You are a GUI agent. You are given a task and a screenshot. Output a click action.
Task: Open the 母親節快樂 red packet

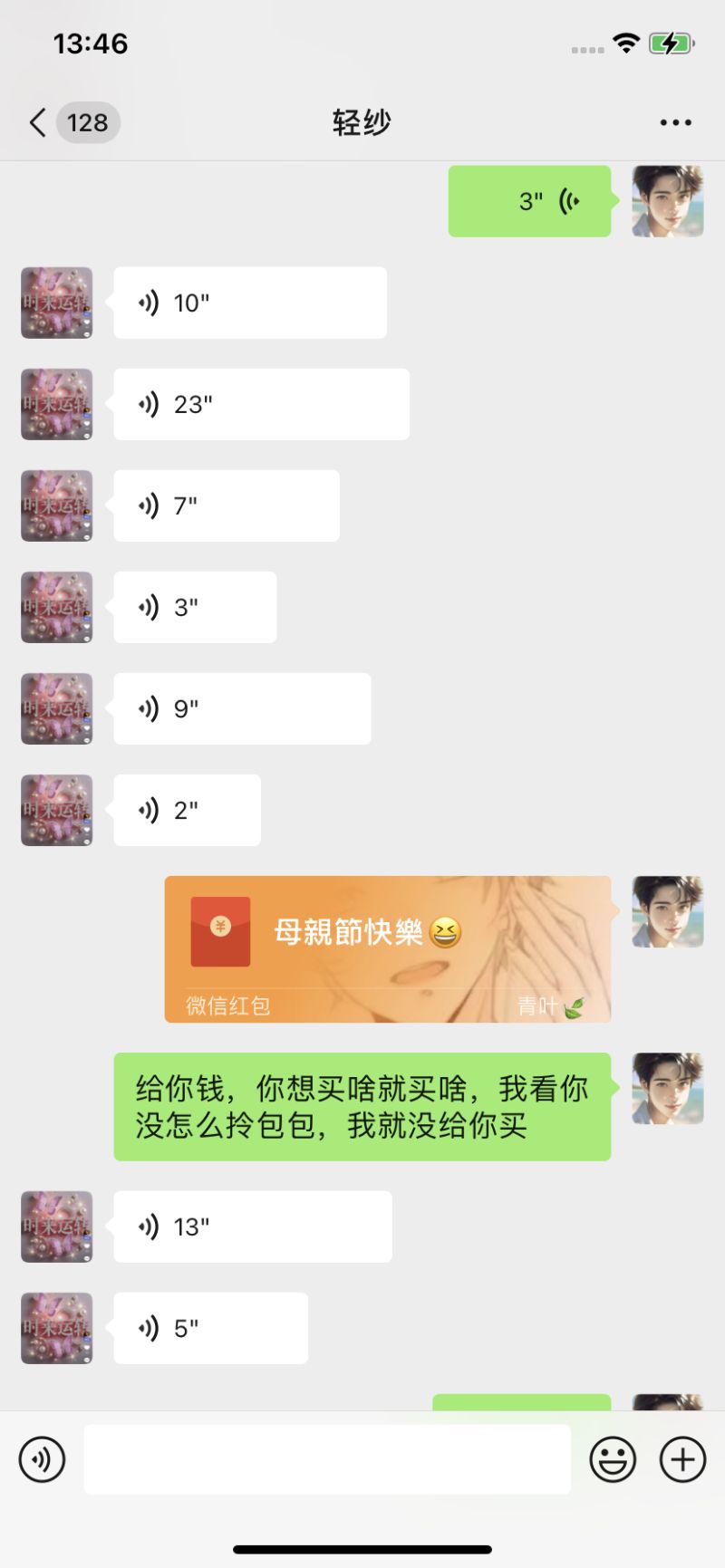(x=388, y=949)
